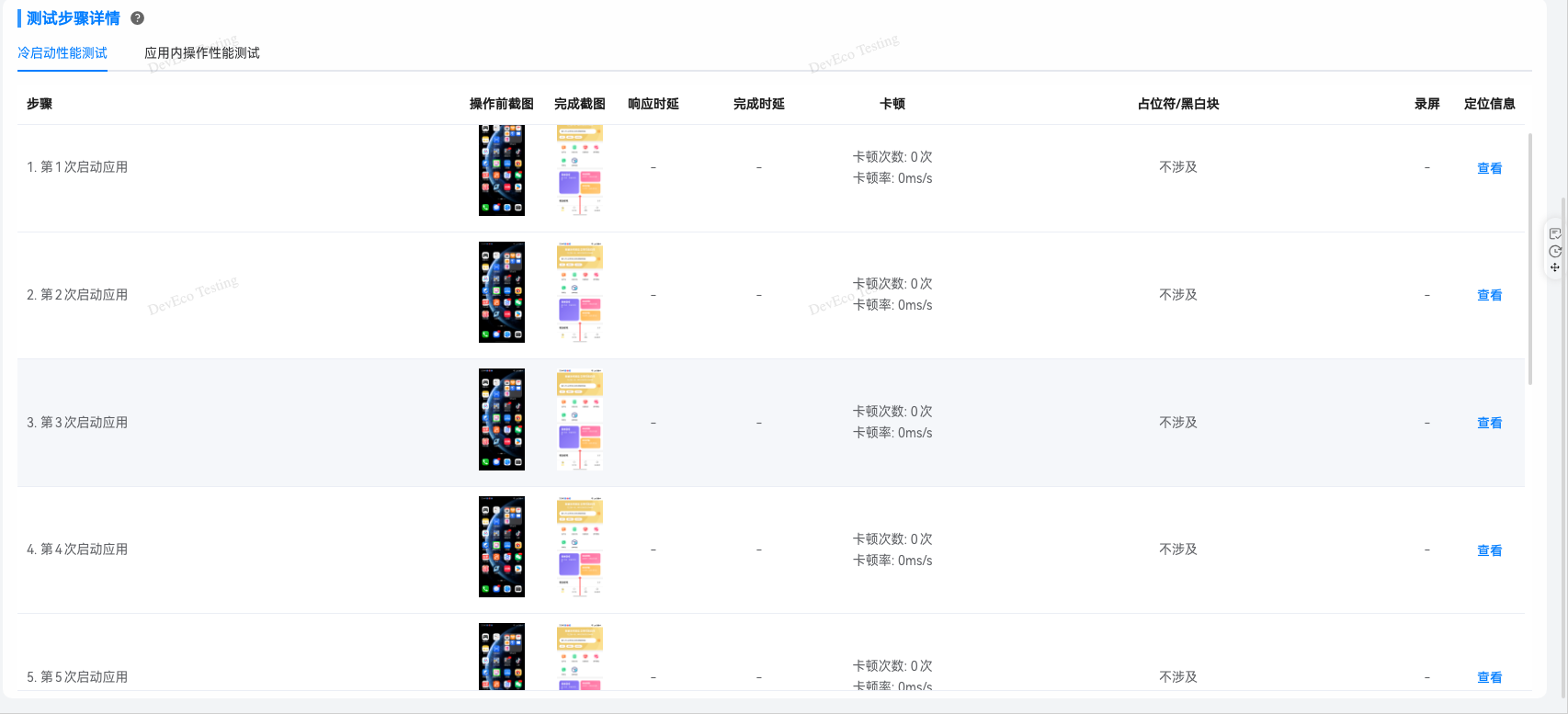View 定位信息 for 第4次启动应用
The width and height of the screenshot is (1568, 714).
[1489, 550]
